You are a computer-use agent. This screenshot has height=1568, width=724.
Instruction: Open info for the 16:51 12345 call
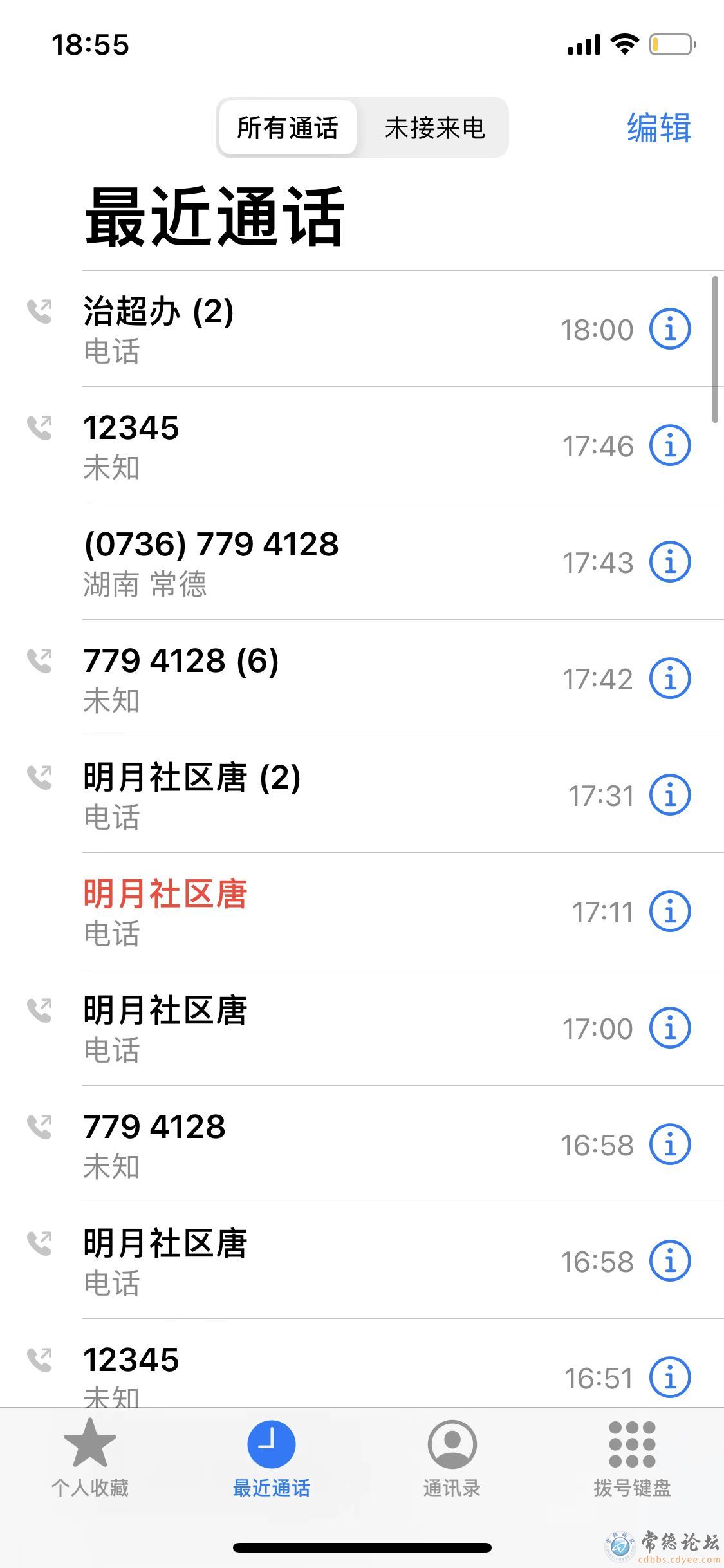click(670, 1377)
